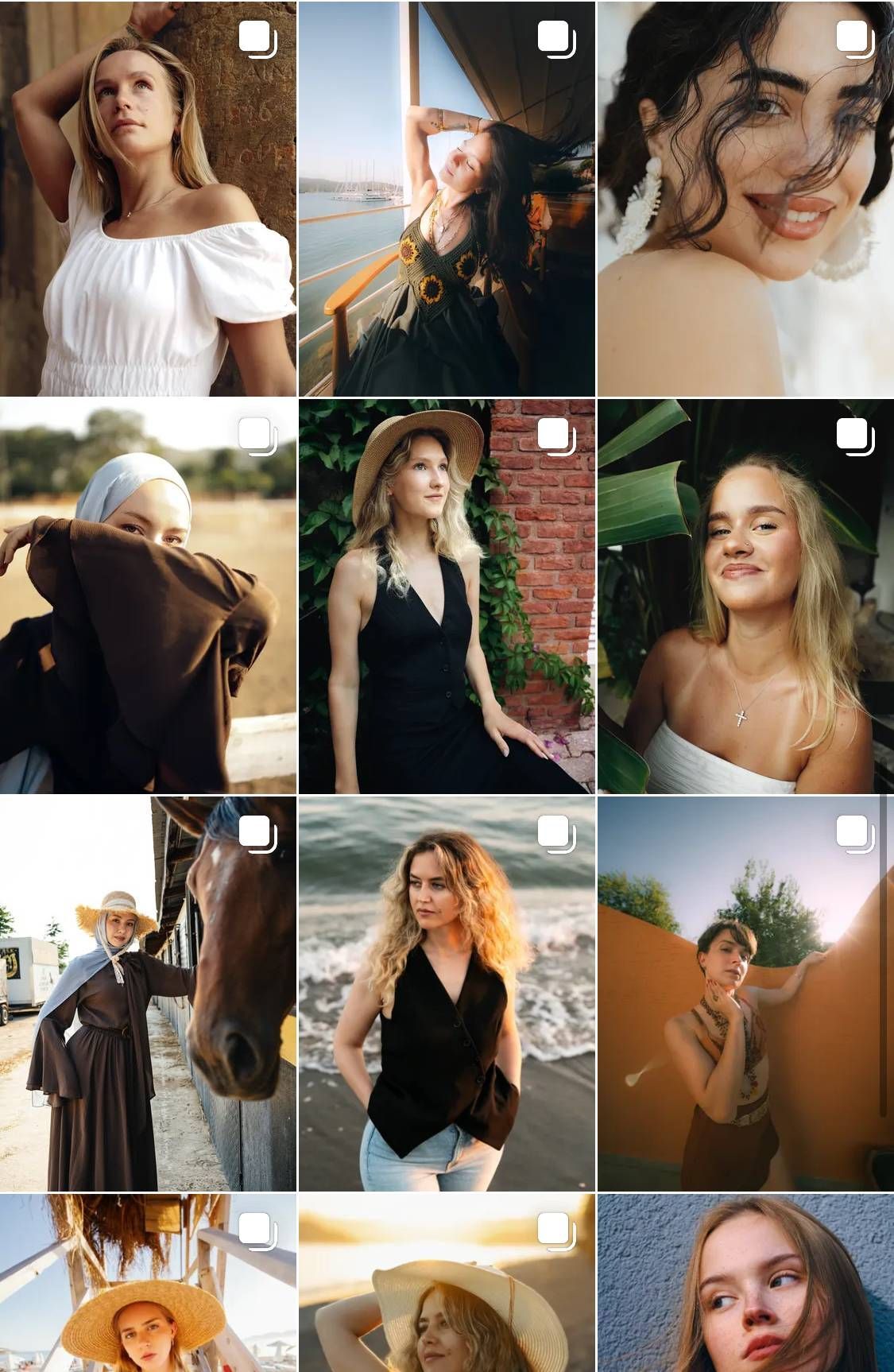Open the post of woman in white off-shoulder dress
894x1372 pixels.
pos(148,199)
